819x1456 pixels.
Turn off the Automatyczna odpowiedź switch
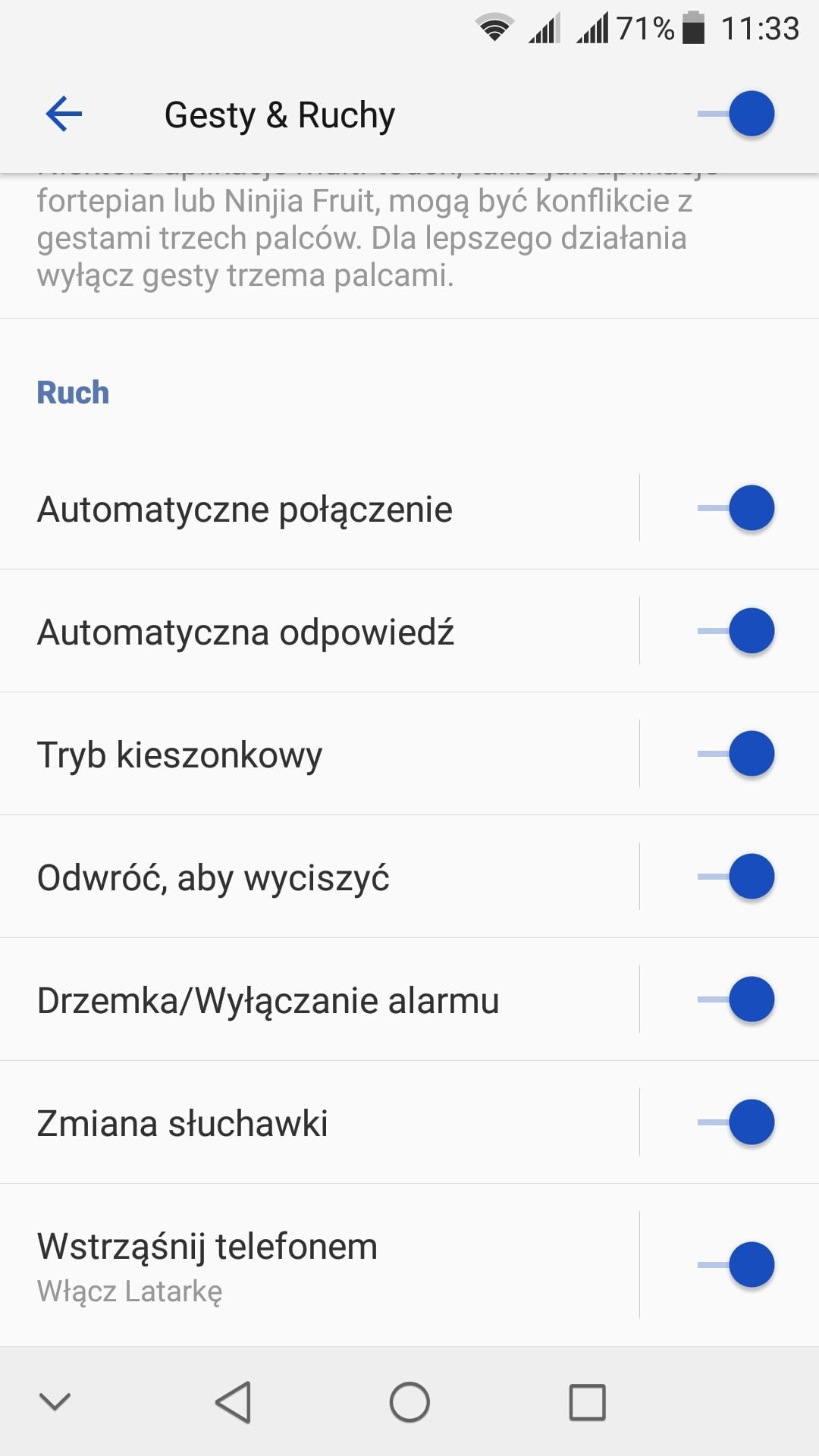[x=736, y=631]
